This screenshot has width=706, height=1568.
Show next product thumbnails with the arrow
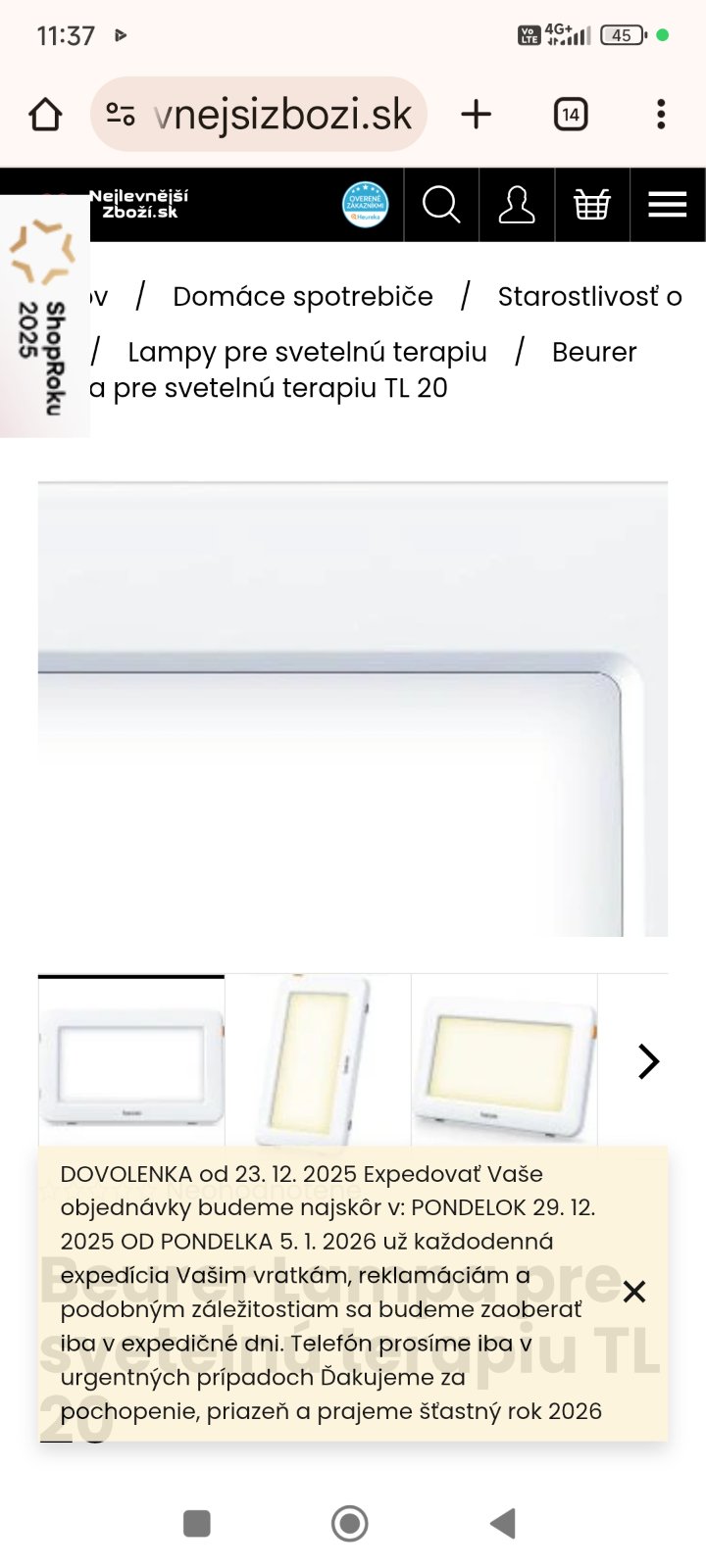648,1061
